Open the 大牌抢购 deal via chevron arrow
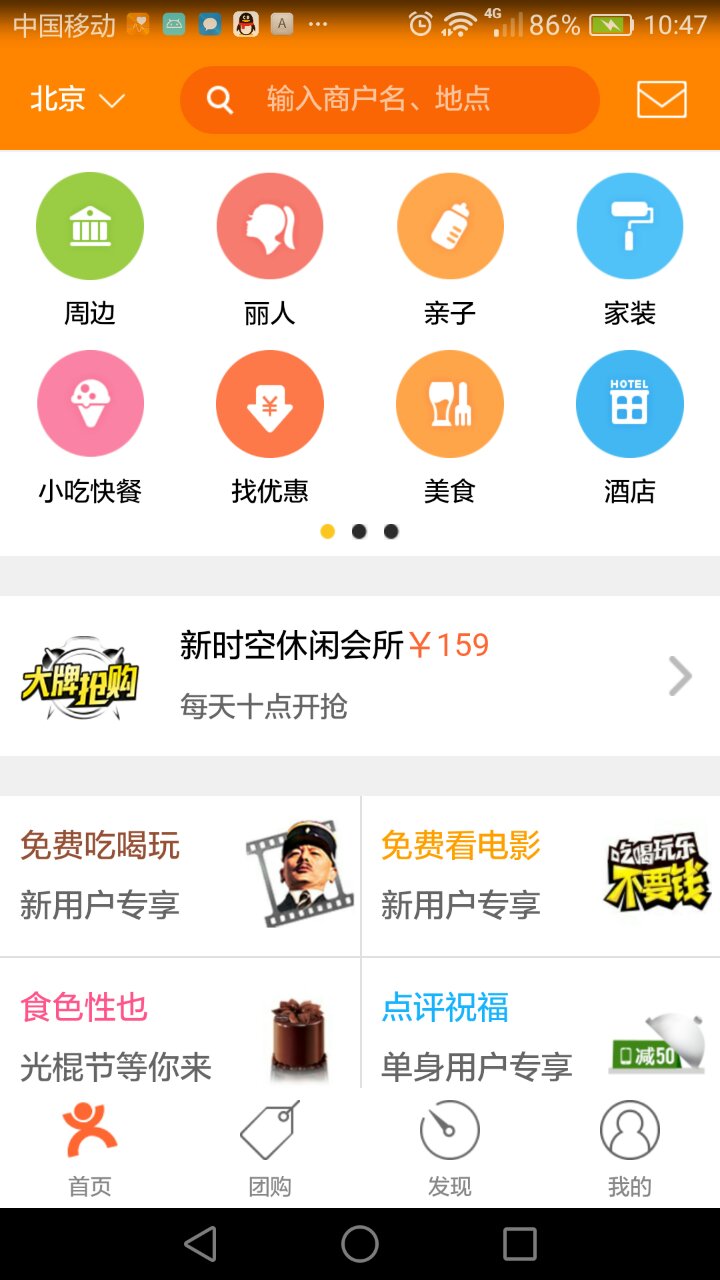 (x=681, y=675)
